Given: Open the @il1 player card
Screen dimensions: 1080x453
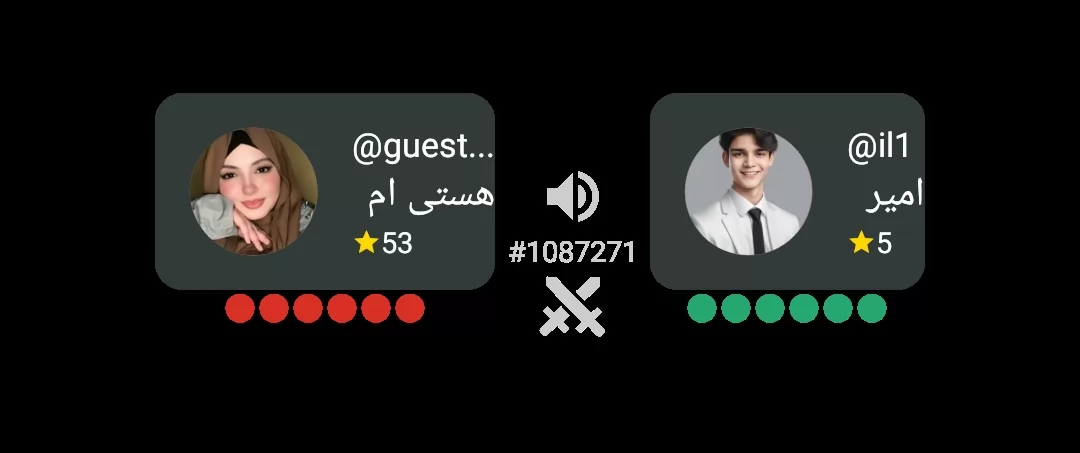Looking at the screenshot, I should tap(787, 191).
